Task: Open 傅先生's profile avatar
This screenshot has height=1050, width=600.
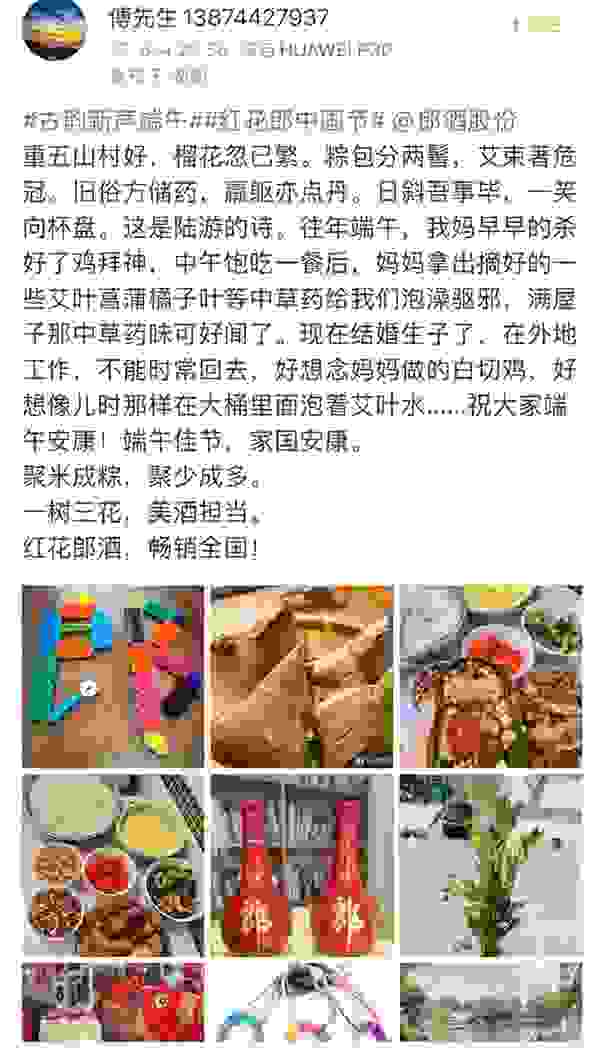Action: click(x=49, y=28)
